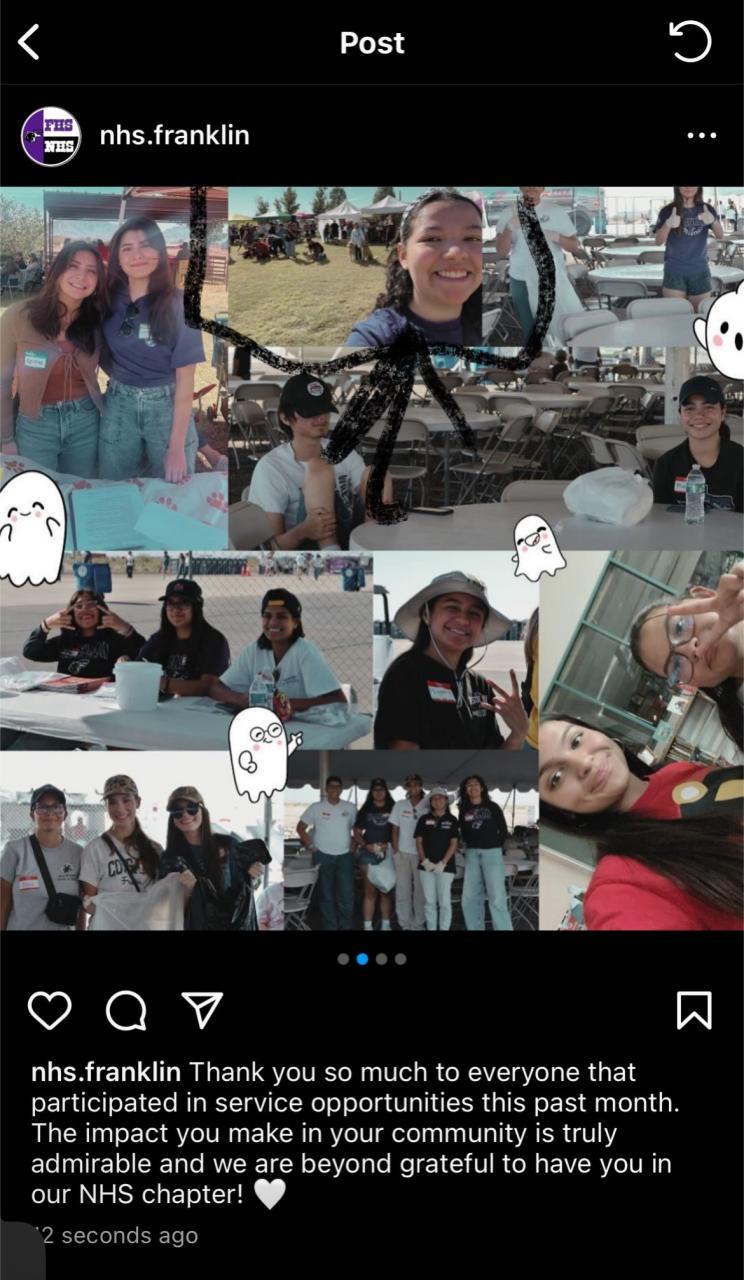
Task: Open the post's three-dot options menu
Action: coord(702,136)
